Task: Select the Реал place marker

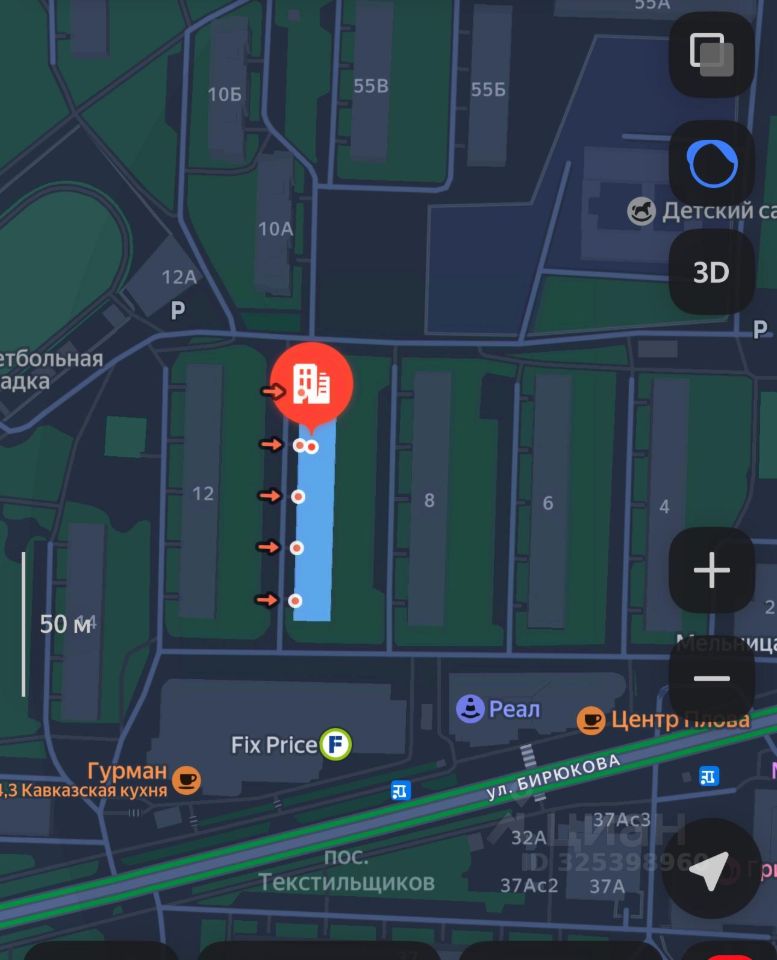Action: [x=470, y=709]
